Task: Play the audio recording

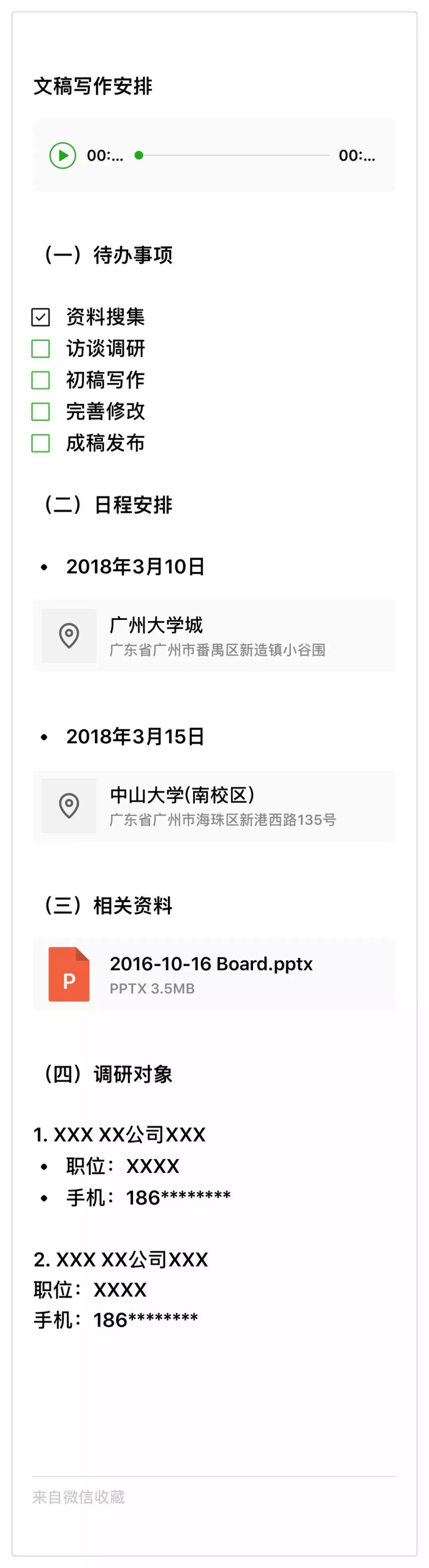Action: click(x=63, y=156)
